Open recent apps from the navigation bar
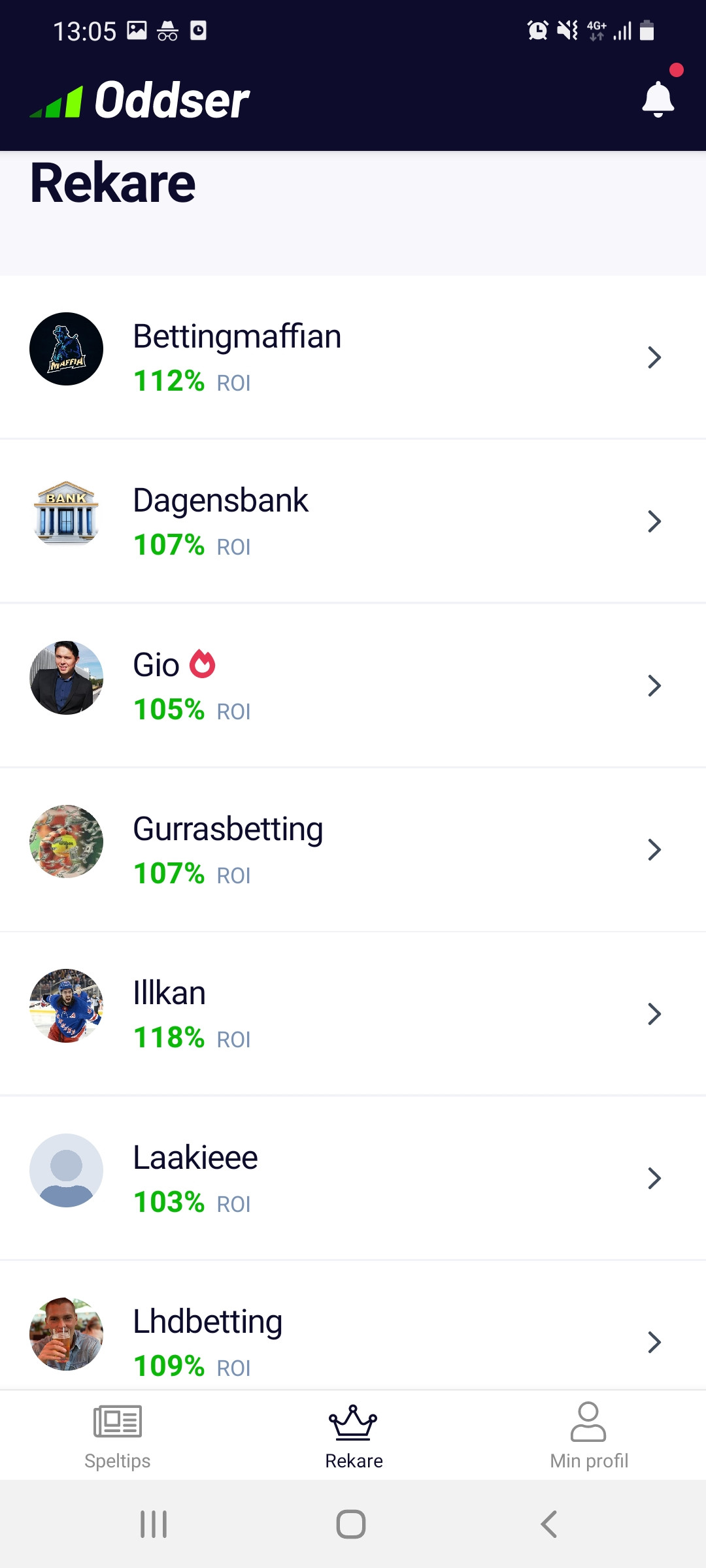The width and height of the screenshot is (706, 1568). pyautogui.click(x=154, y=1524)
